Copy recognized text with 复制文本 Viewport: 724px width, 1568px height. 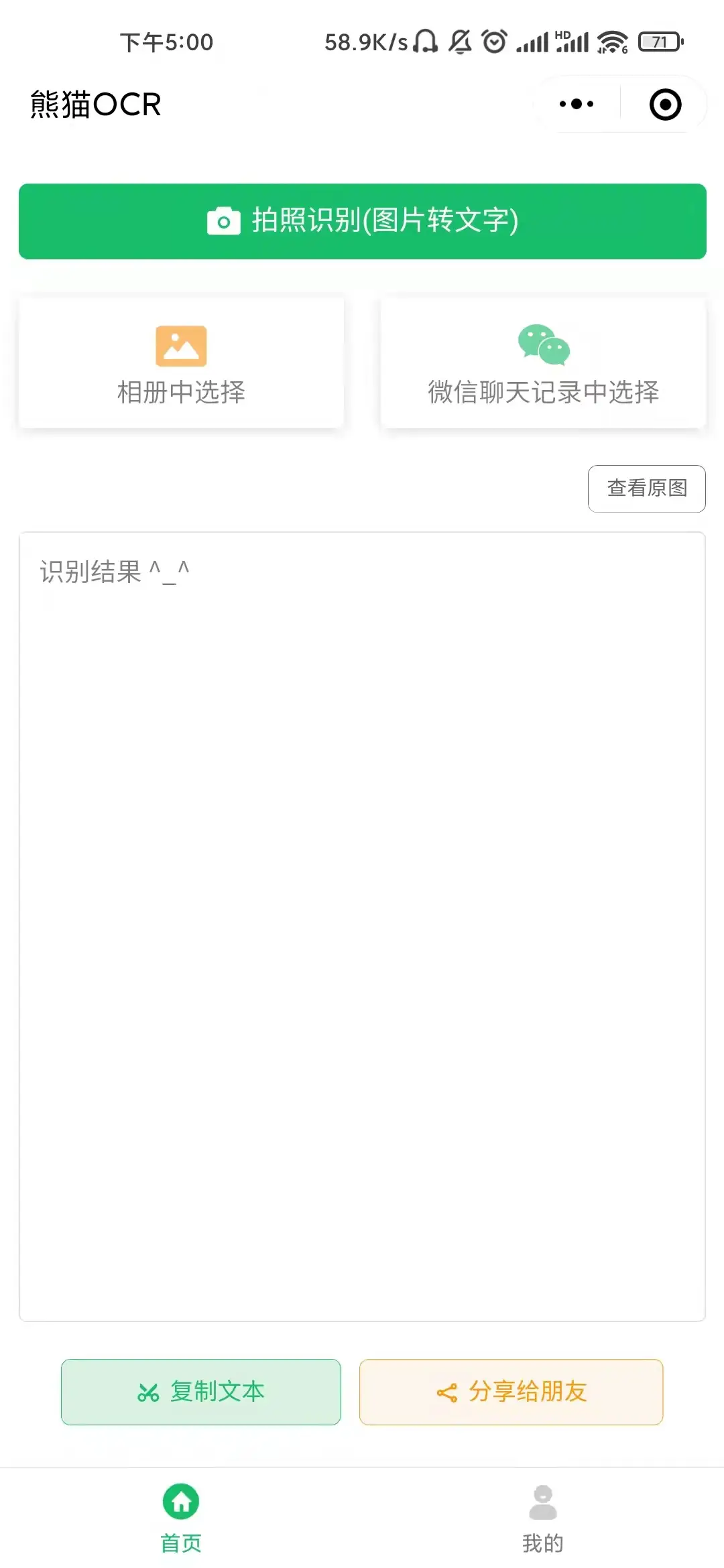click(x=201, y=1392)
